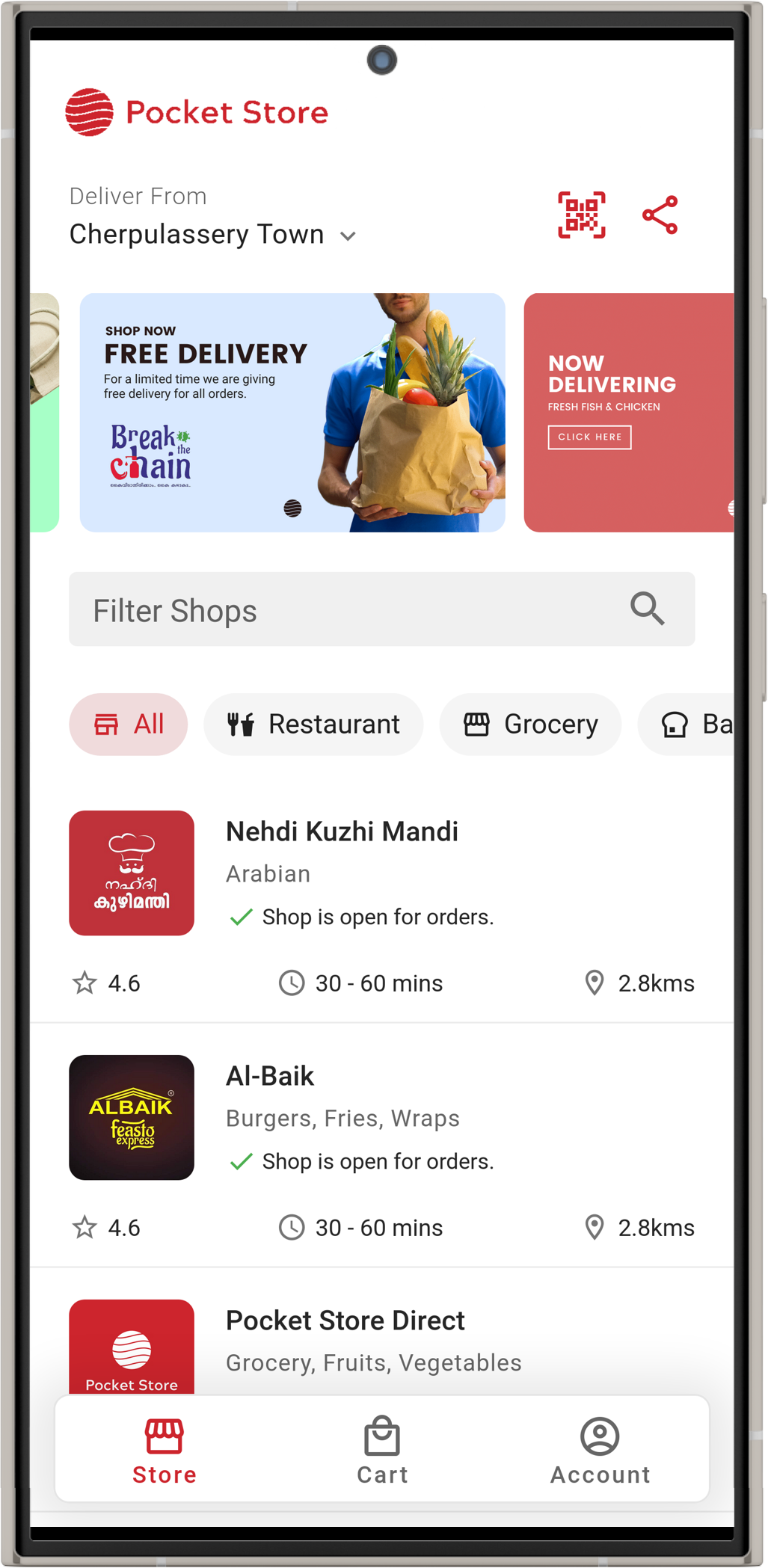Open the Now Delivering fish & chicken banner
768x1568 pixels.
coord(628,412)
